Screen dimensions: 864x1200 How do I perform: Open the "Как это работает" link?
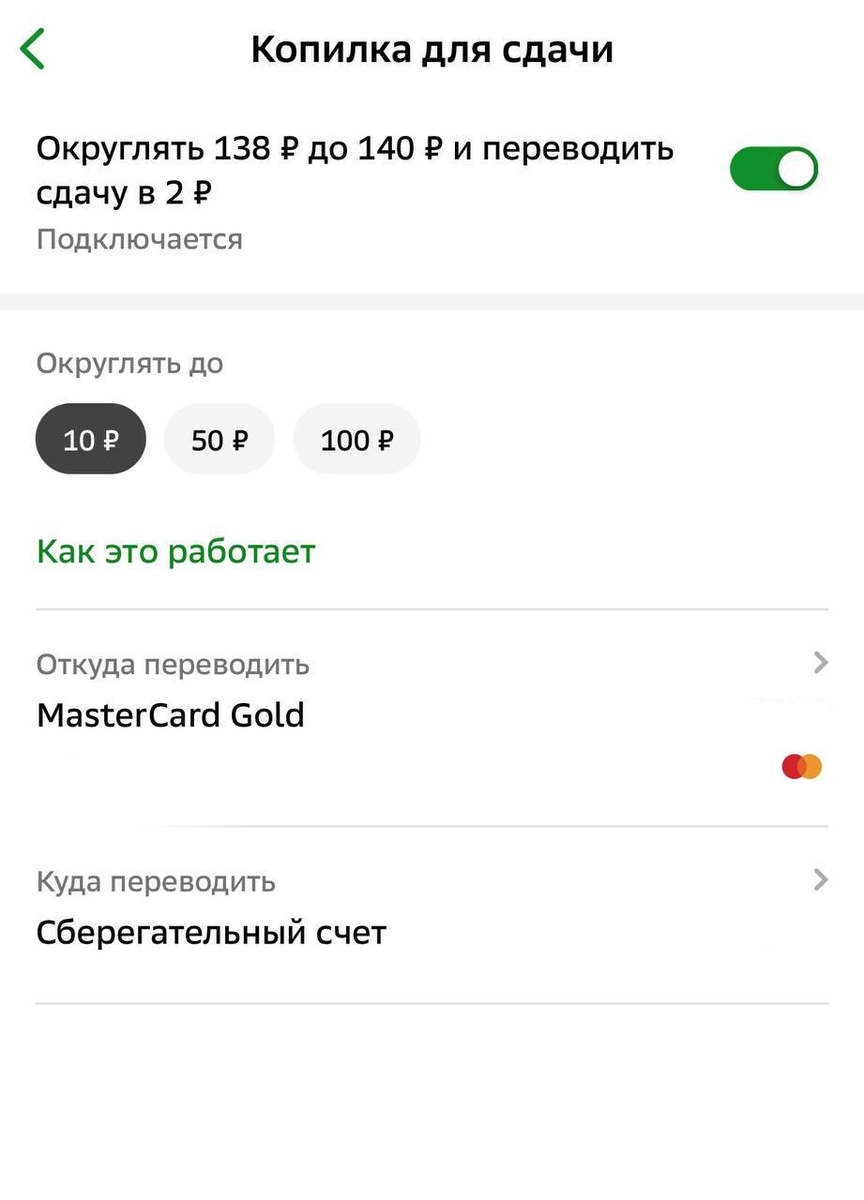[x=176, y=551]
